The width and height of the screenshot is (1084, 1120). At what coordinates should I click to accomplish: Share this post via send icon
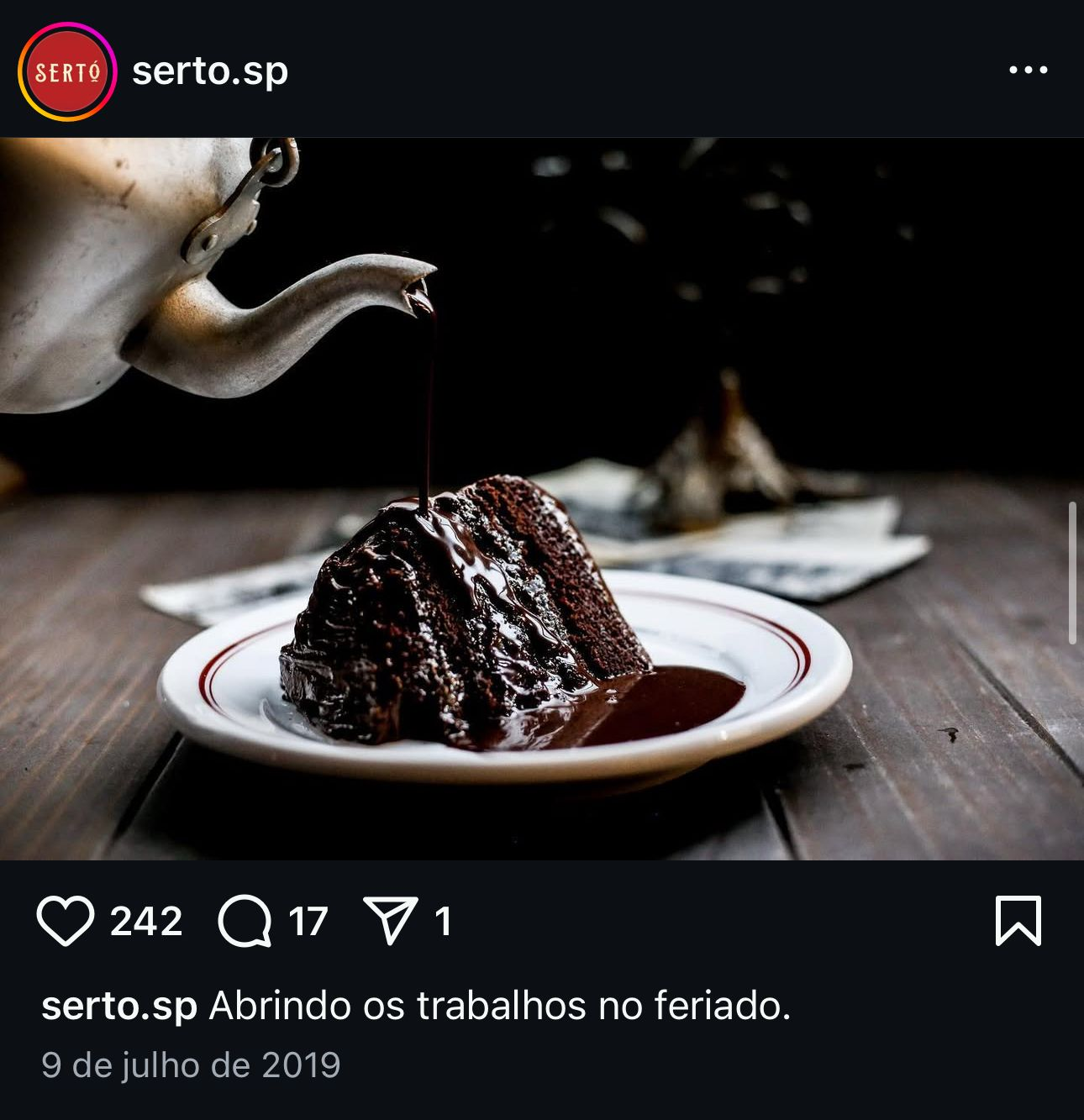pyautogui.click(x=390, y=921)
